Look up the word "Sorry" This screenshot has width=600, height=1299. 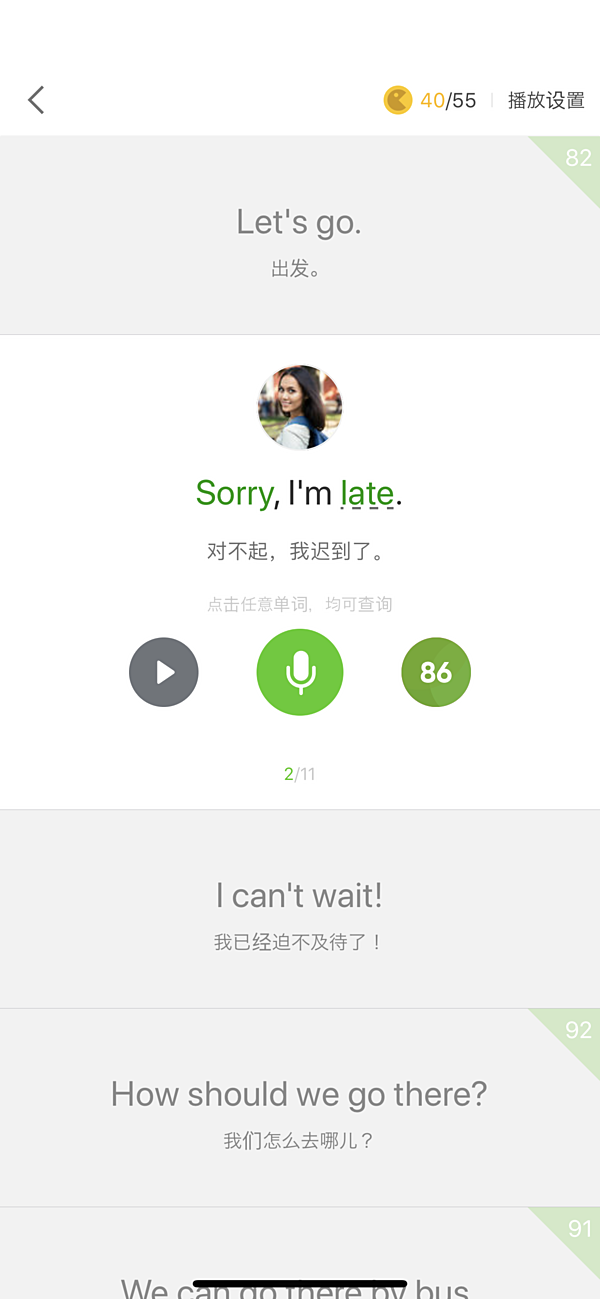234,493
